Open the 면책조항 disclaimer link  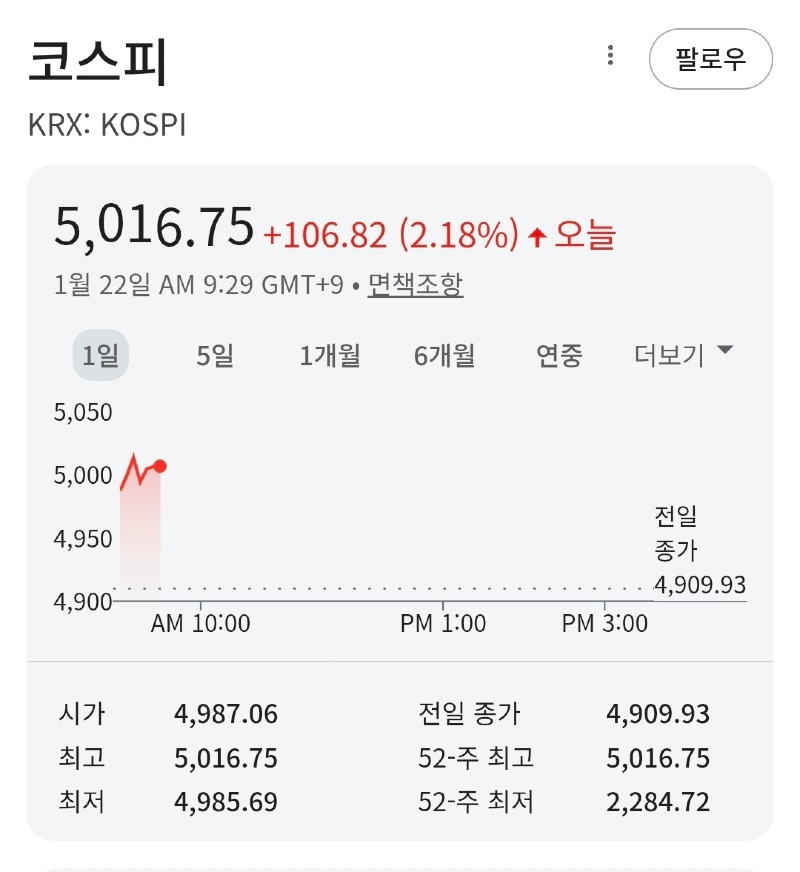coord(410,287)
